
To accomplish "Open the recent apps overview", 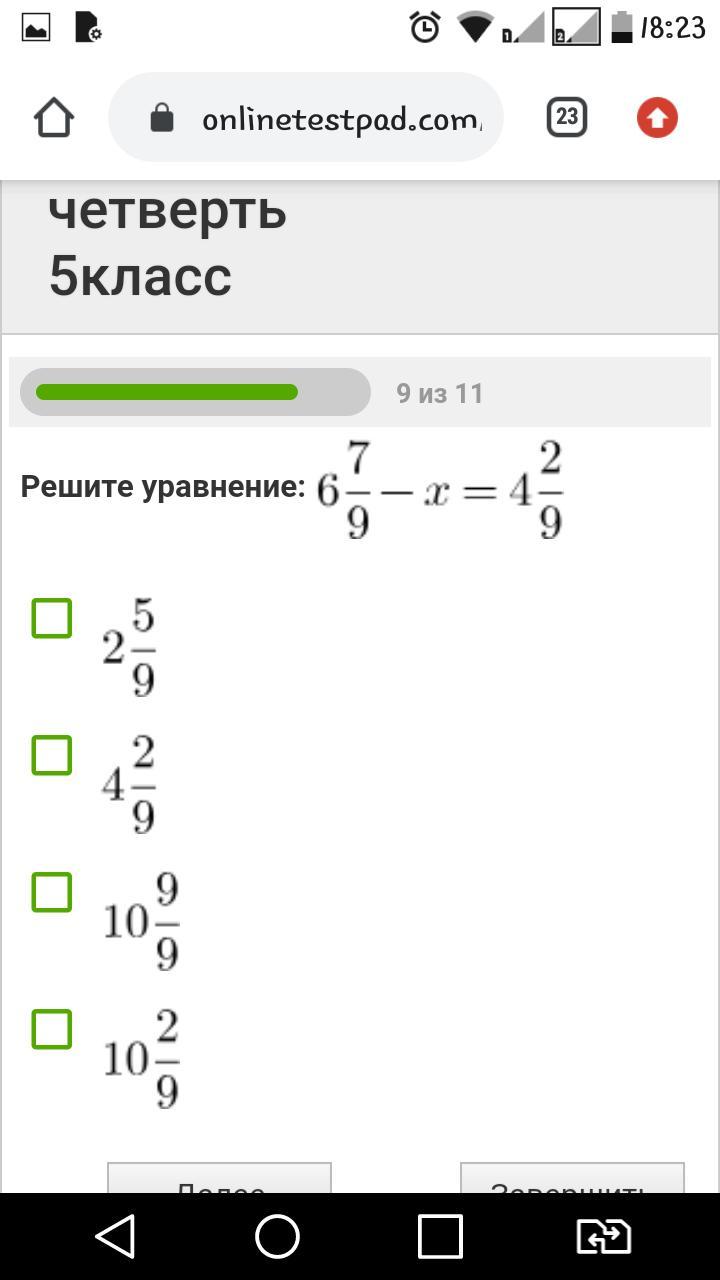I will tap(440, 1237).
